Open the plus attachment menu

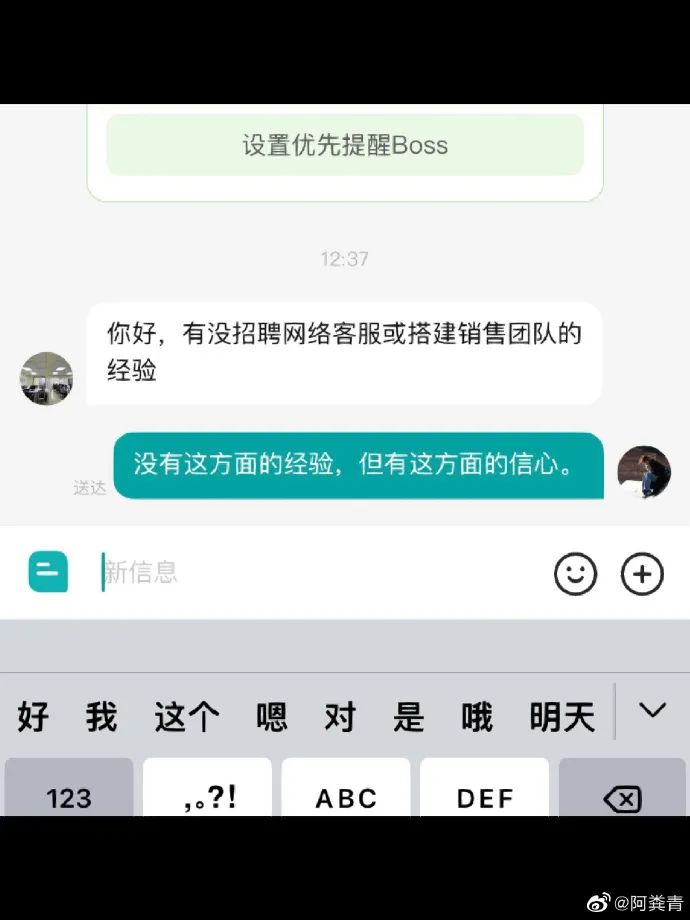coord(642,573)
